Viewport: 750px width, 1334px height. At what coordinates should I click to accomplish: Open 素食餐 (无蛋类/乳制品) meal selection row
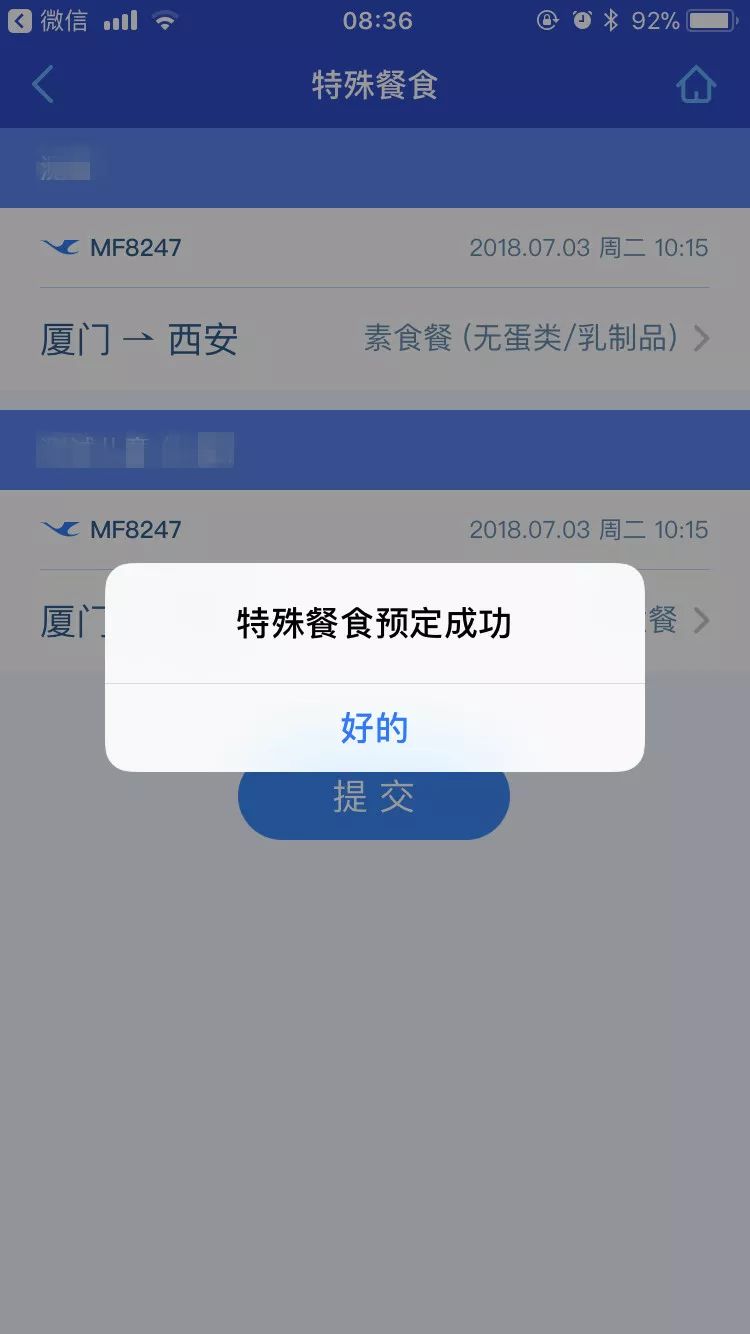tap(375, 339)
